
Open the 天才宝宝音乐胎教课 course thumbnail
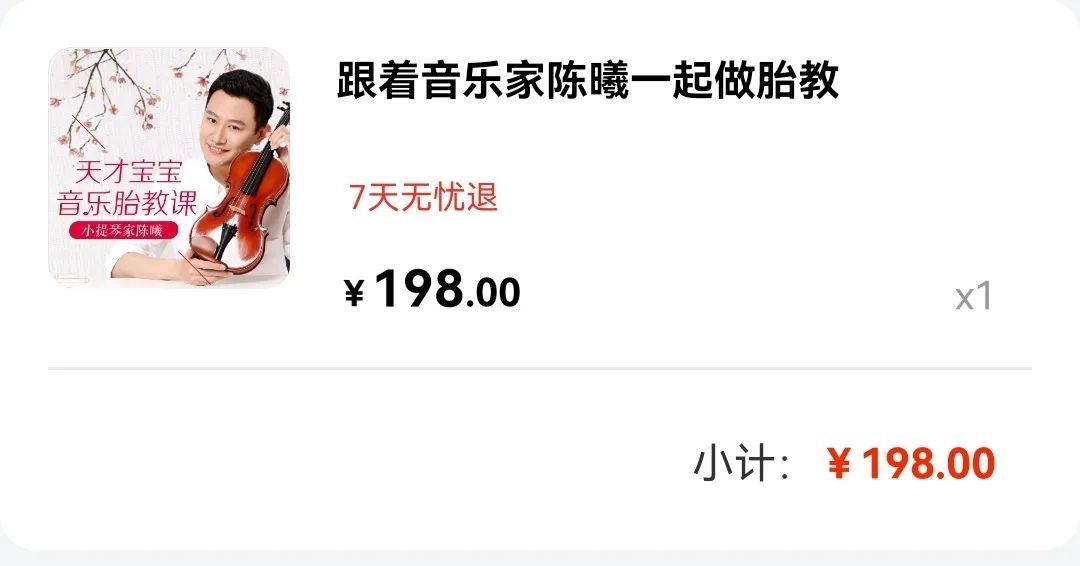pyautogui.click(x=169, y=167)
